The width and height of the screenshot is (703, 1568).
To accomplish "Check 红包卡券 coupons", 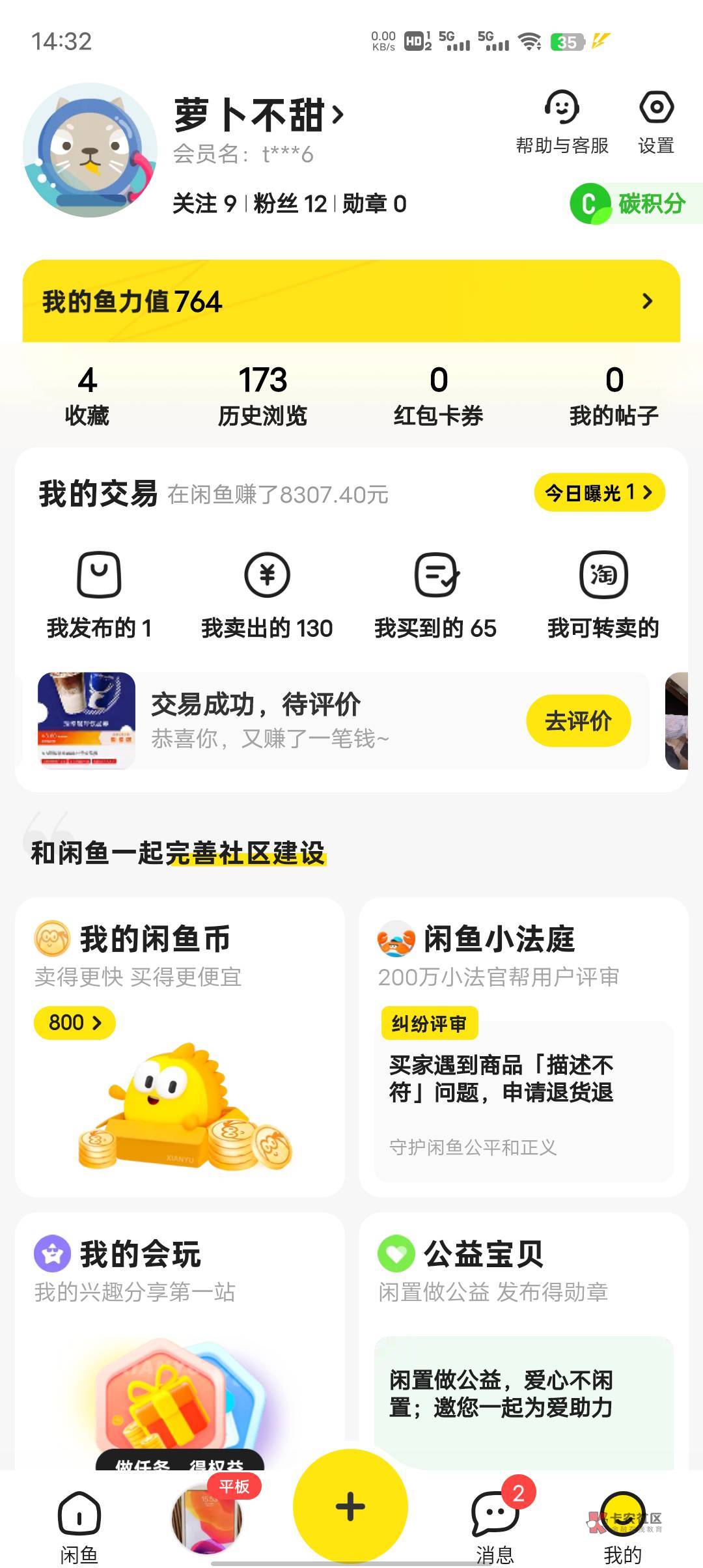I will point(438,395).
